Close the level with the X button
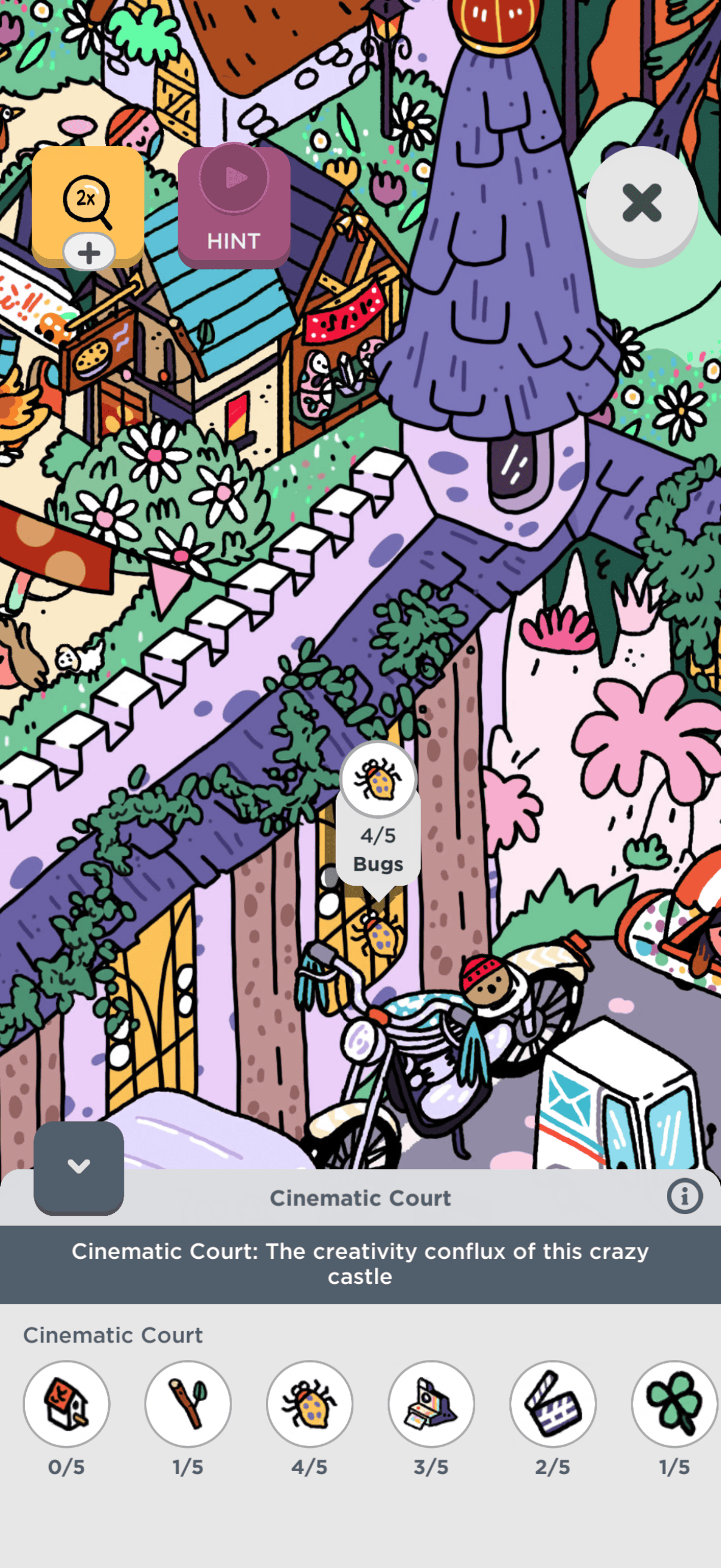The image size is (721, 1568). pos(641,203)
